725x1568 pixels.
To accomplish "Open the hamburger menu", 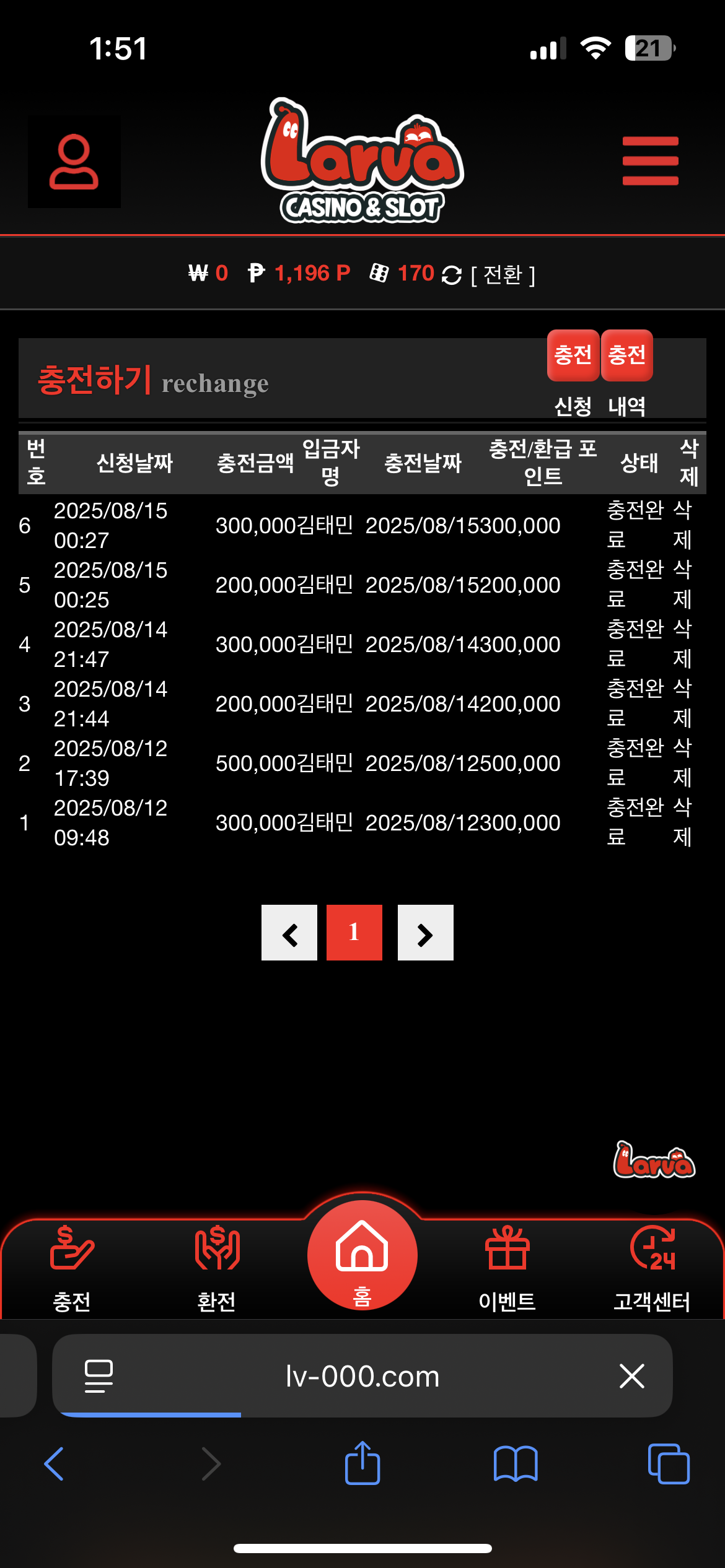I will click(650, 161).
